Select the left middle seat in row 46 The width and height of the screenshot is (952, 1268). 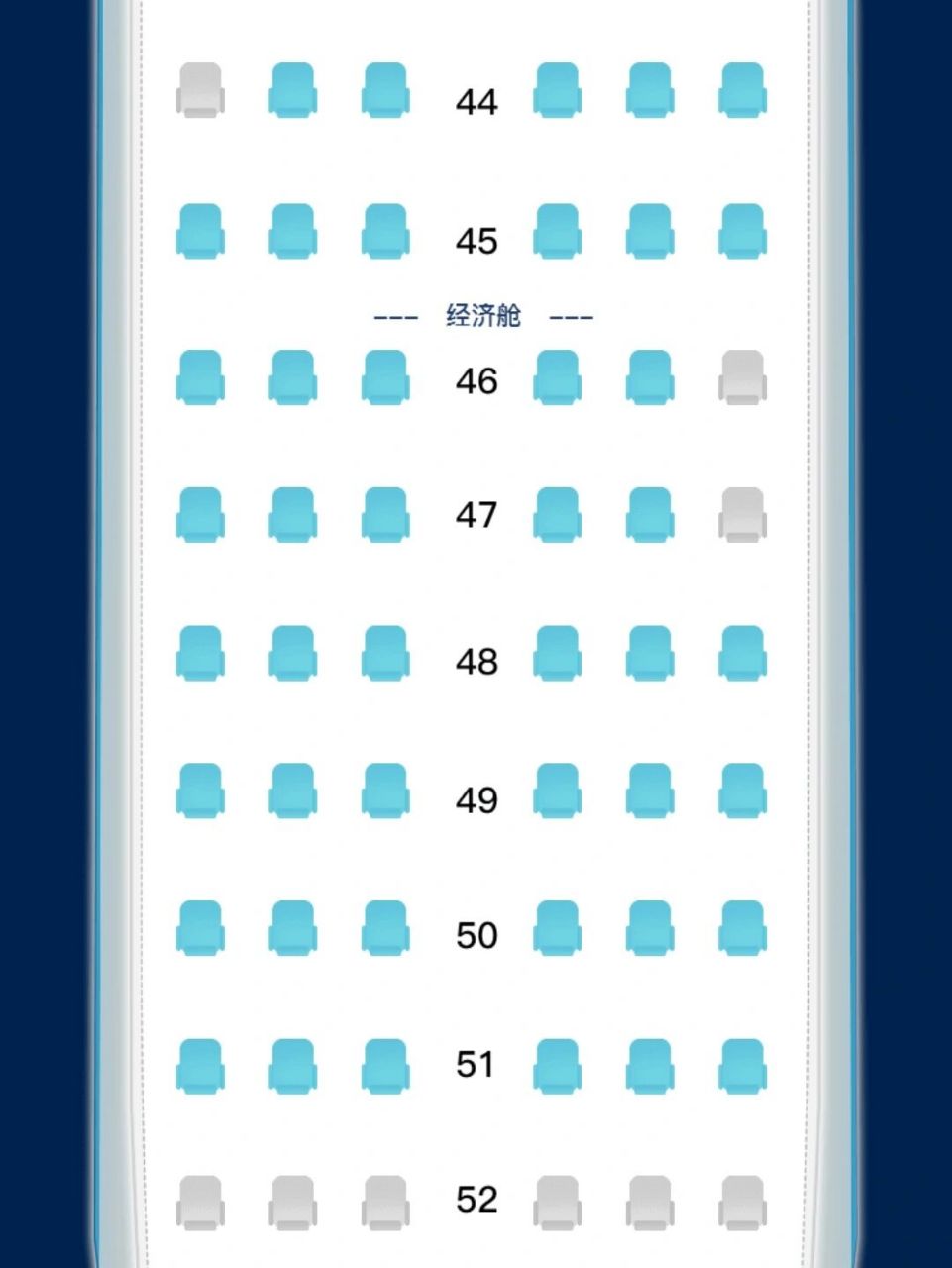tap(292, 376)
